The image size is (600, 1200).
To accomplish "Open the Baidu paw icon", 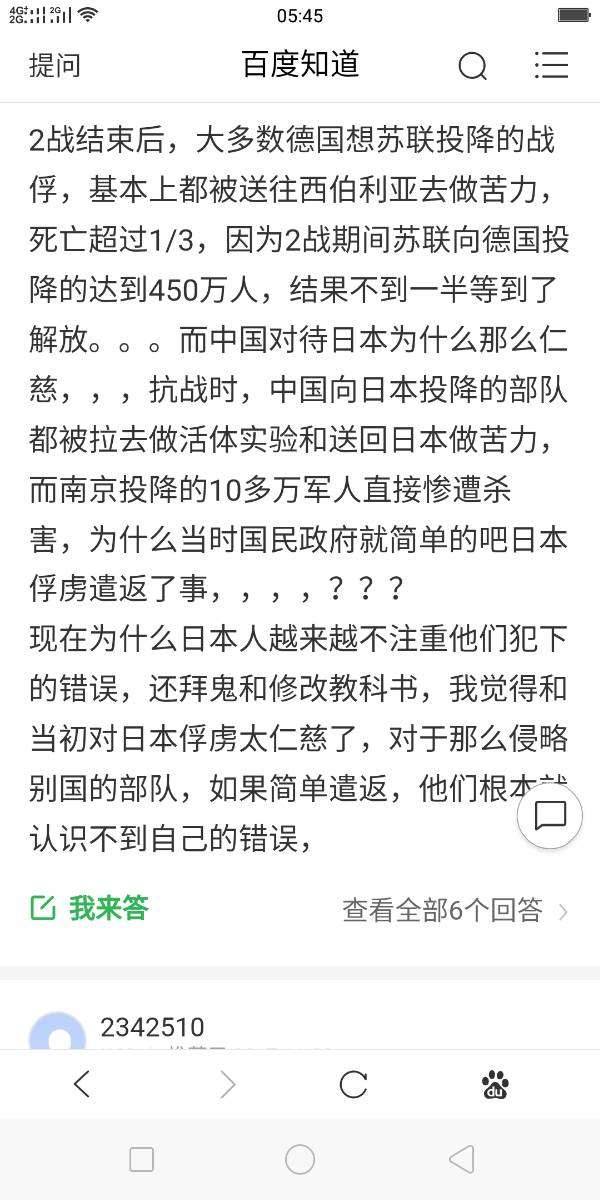I will tap(494, 1084).
